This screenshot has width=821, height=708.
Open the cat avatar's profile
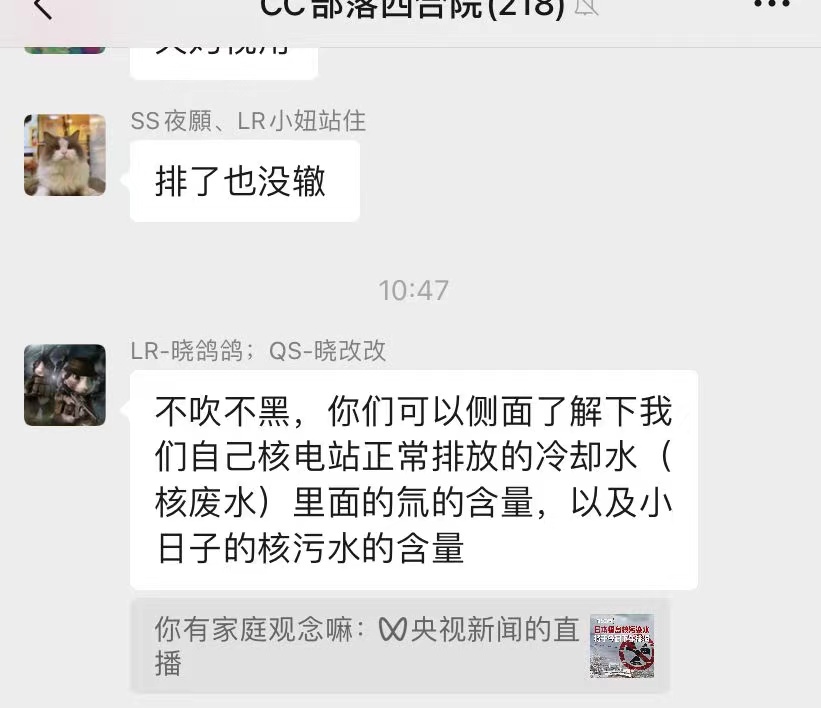coord(65,155)
